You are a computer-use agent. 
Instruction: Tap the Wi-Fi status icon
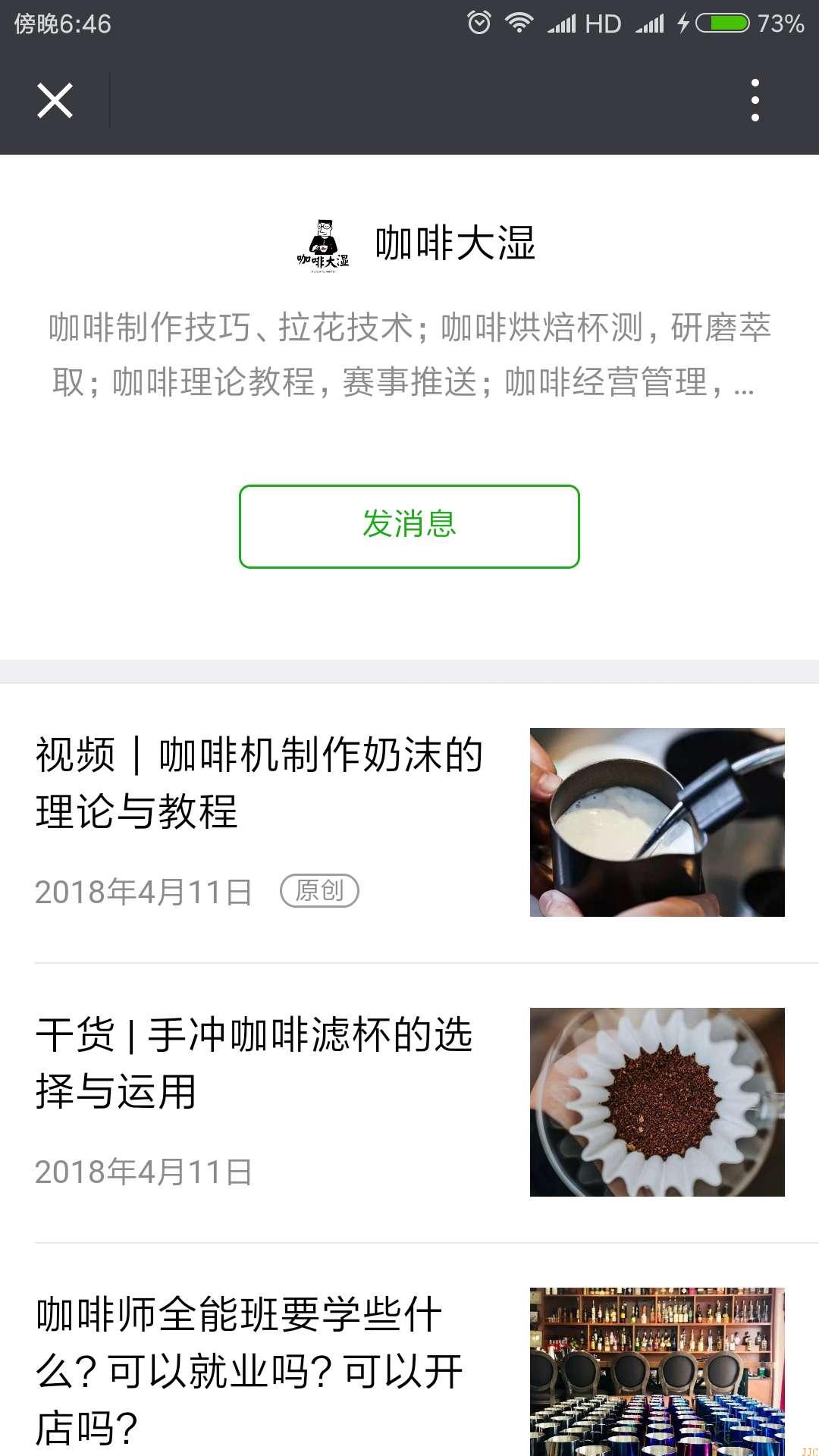pos(521,23)
